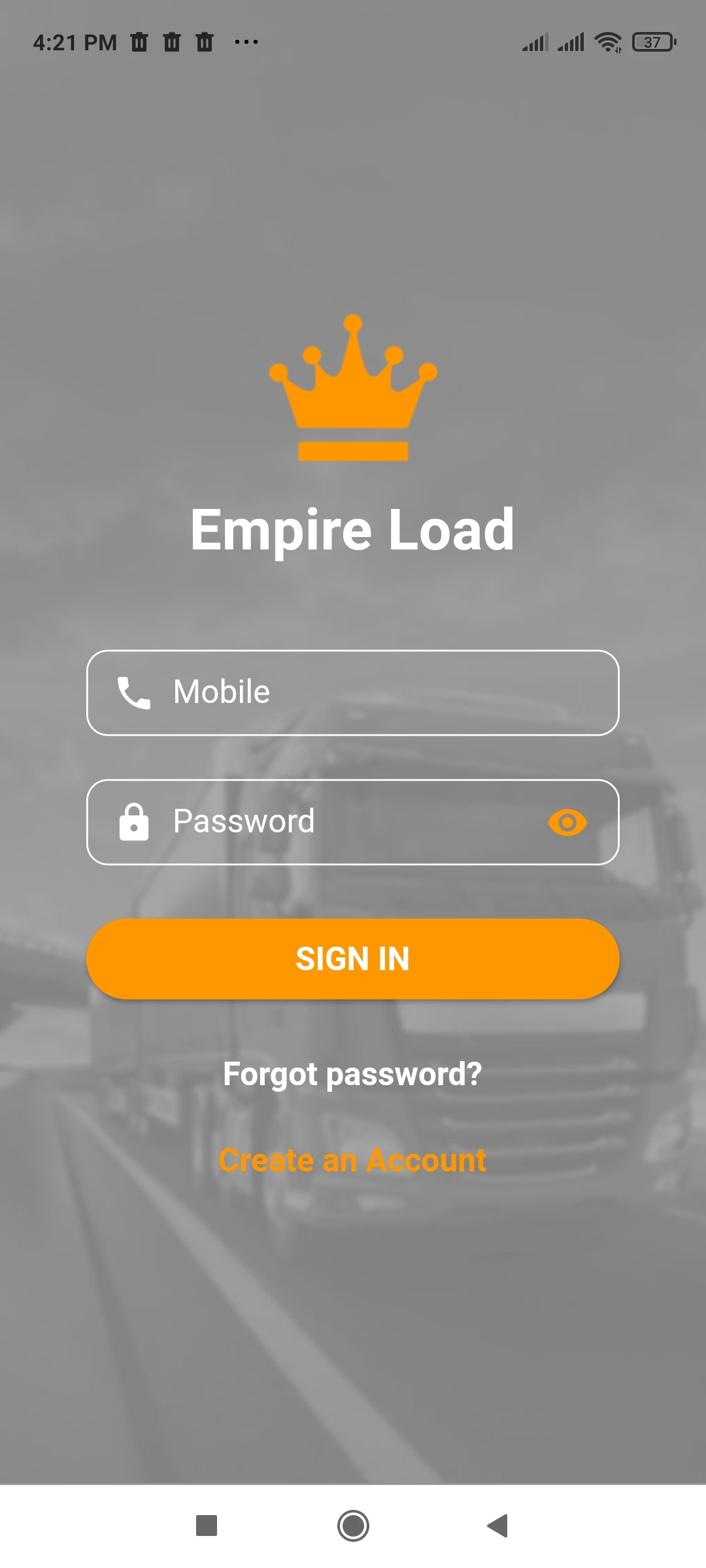Toggle password visibility eye icon
The image size is (706, 1568).
567,823
